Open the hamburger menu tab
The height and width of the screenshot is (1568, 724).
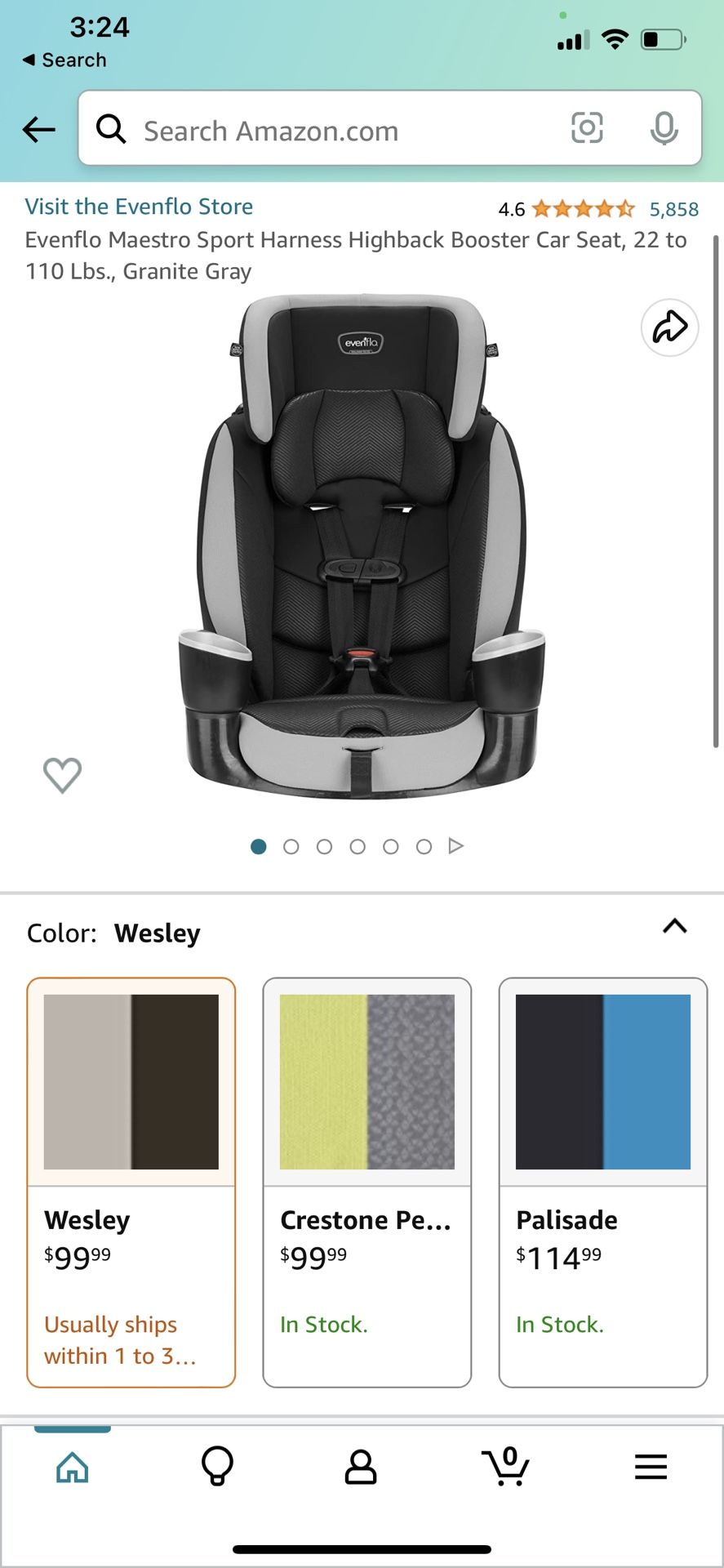point(651,1467)
